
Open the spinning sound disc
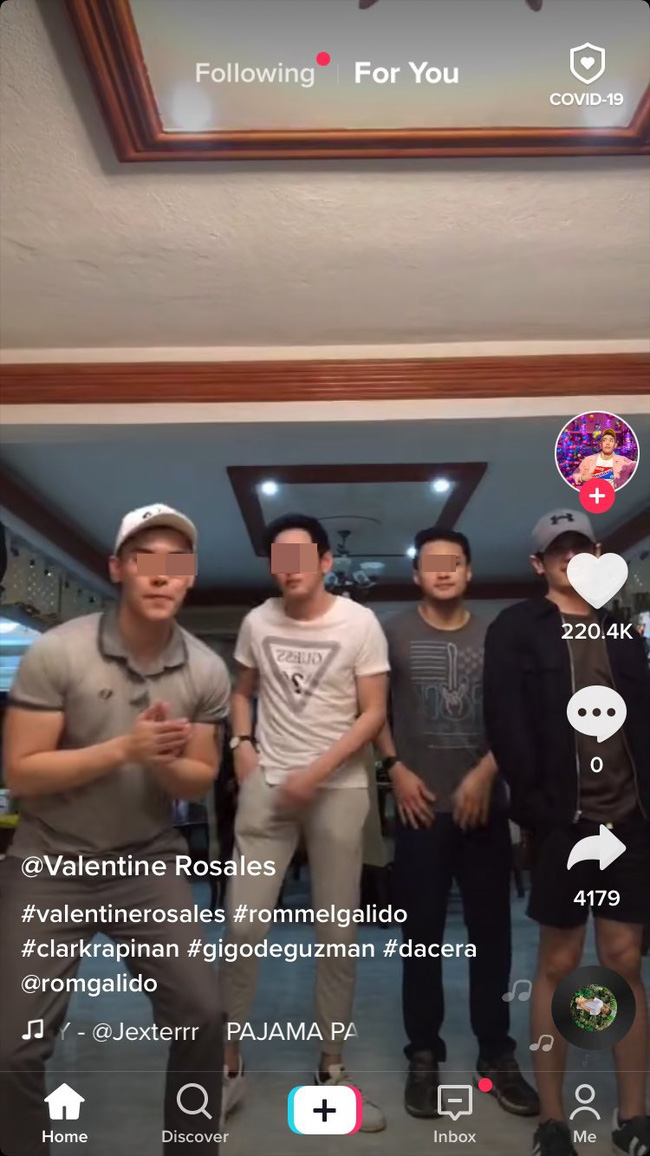coord(593,1007)
